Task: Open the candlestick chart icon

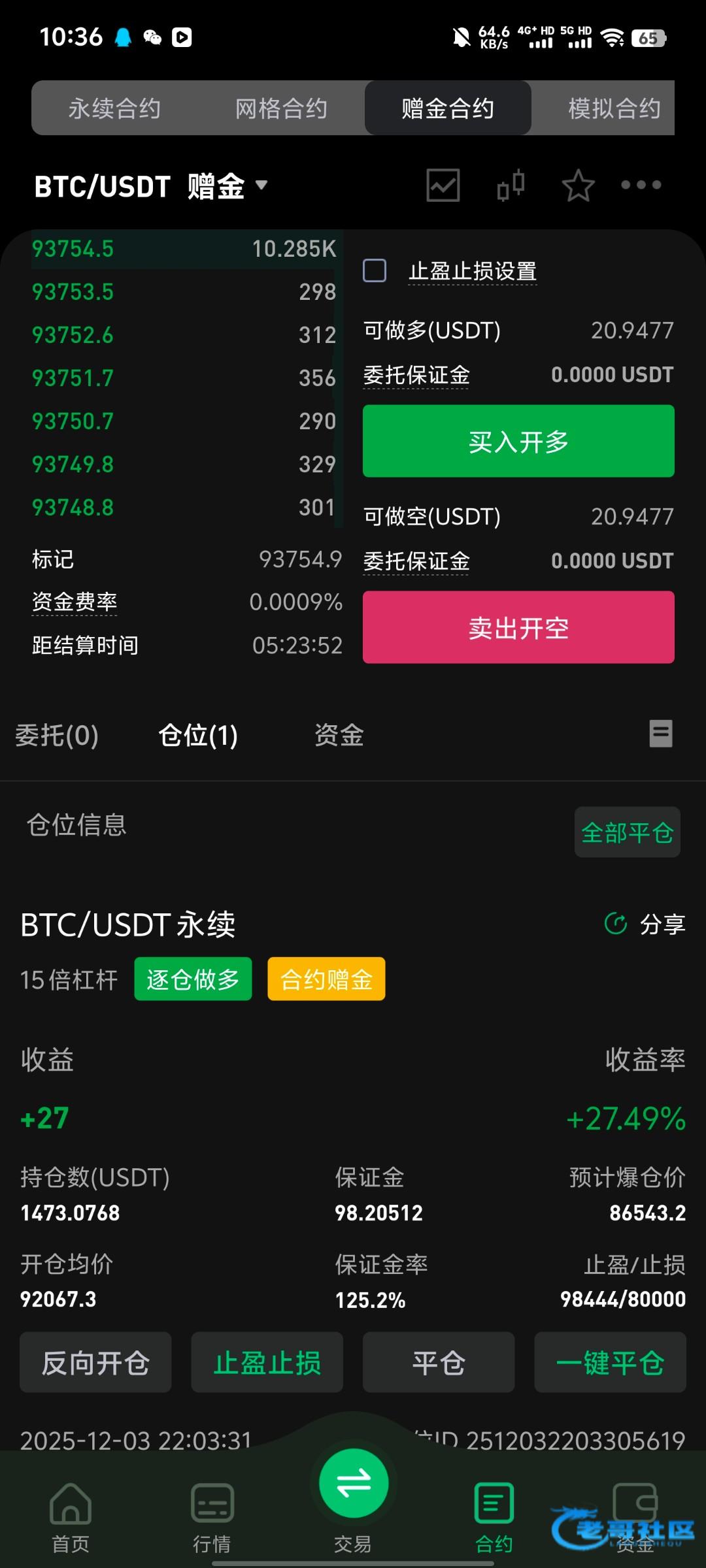Action: (511, 186)
